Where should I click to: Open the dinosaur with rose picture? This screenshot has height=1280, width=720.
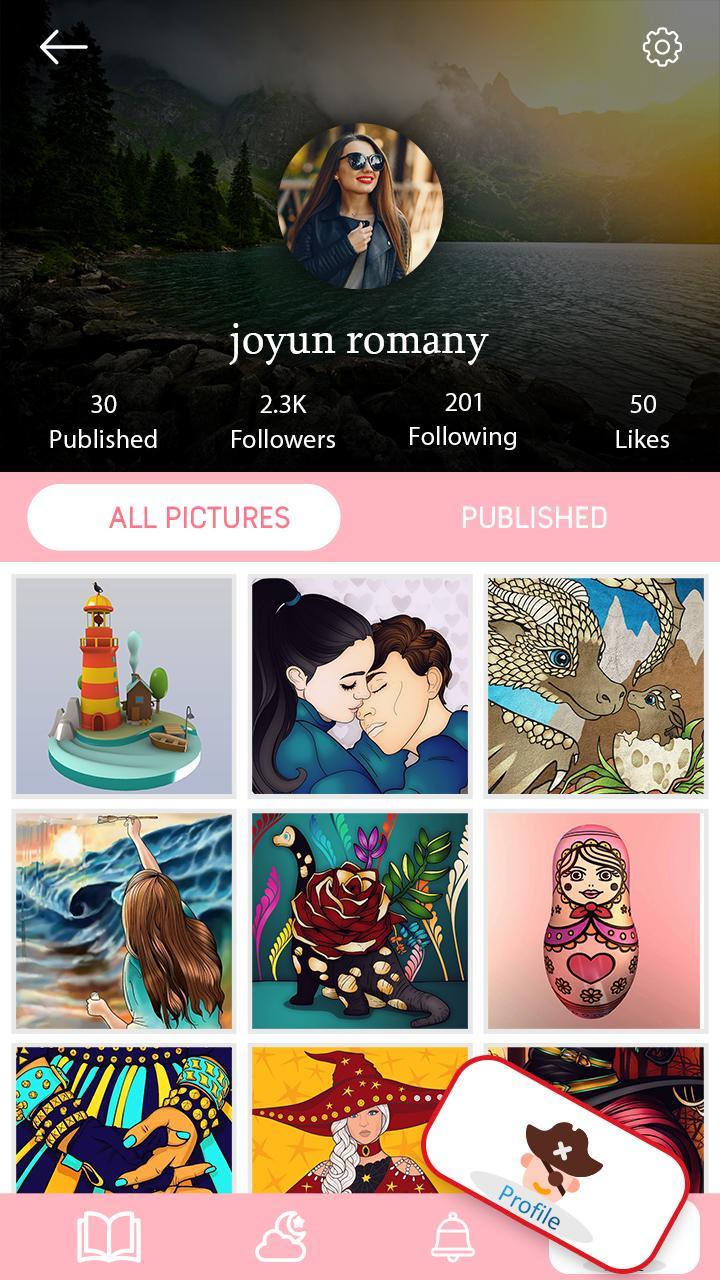pos(360,921)
